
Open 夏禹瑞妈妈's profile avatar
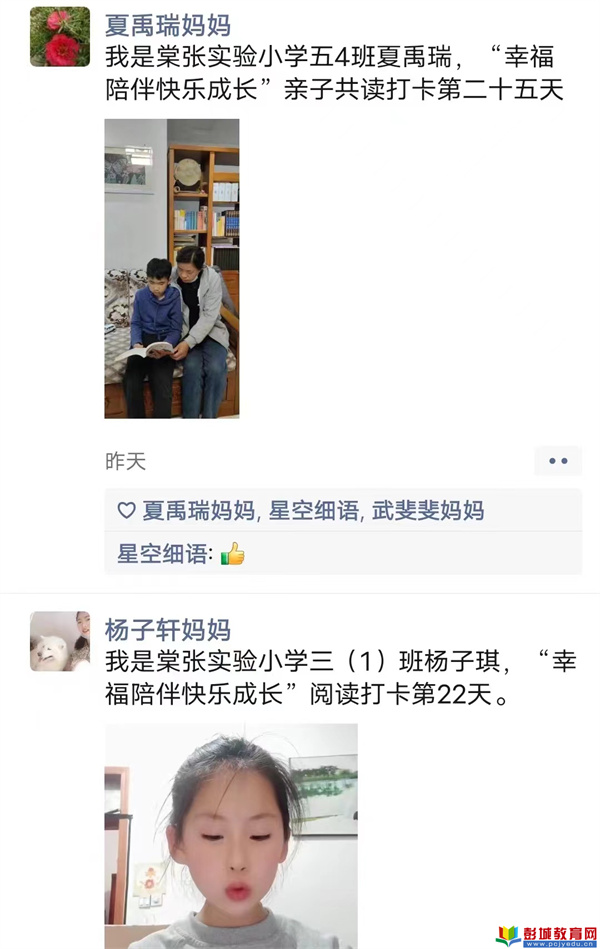tap(60, 37)
